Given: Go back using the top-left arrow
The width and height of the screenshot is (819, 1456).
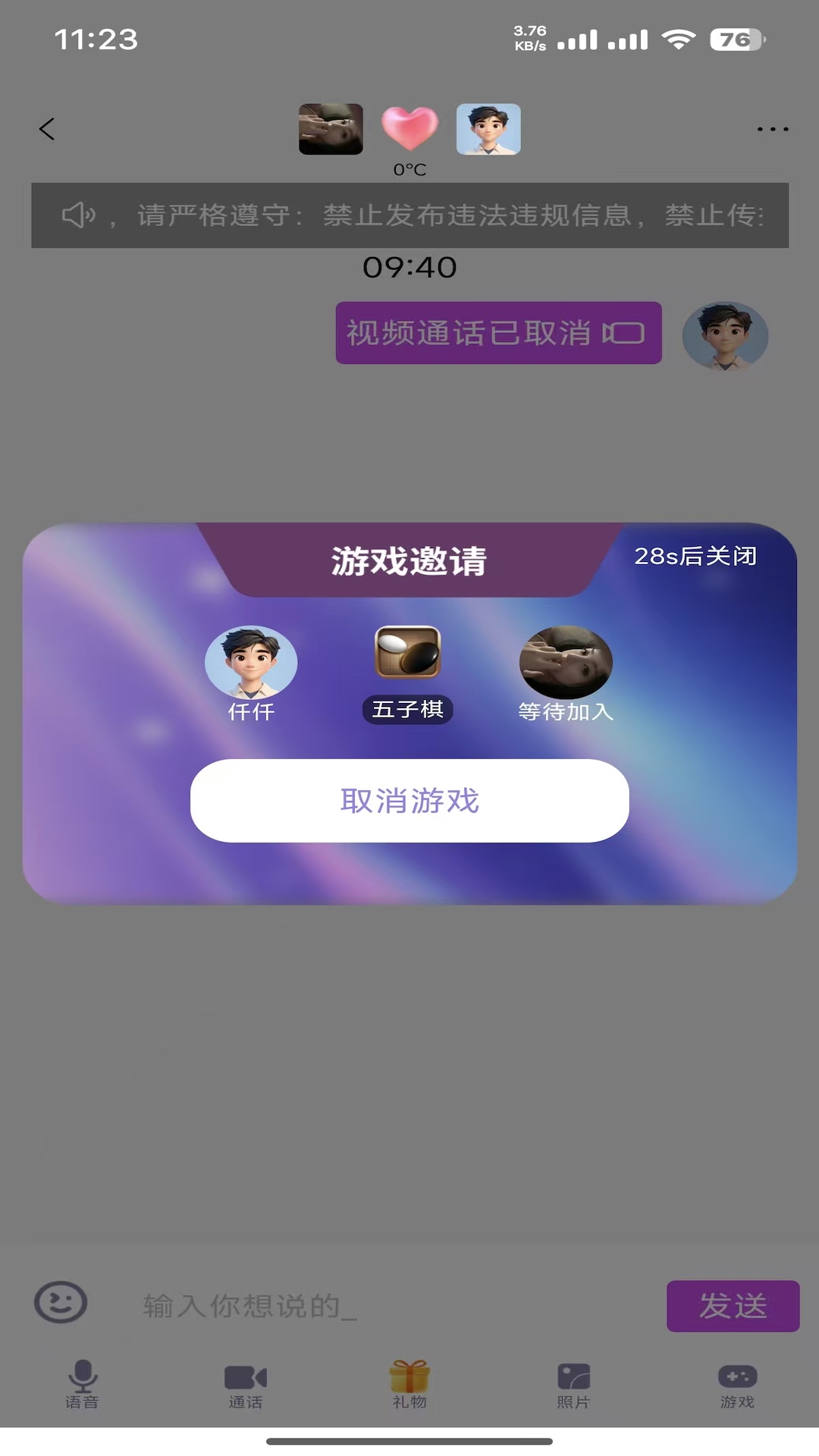Looking at the screenshot, I should click(48, 128).
